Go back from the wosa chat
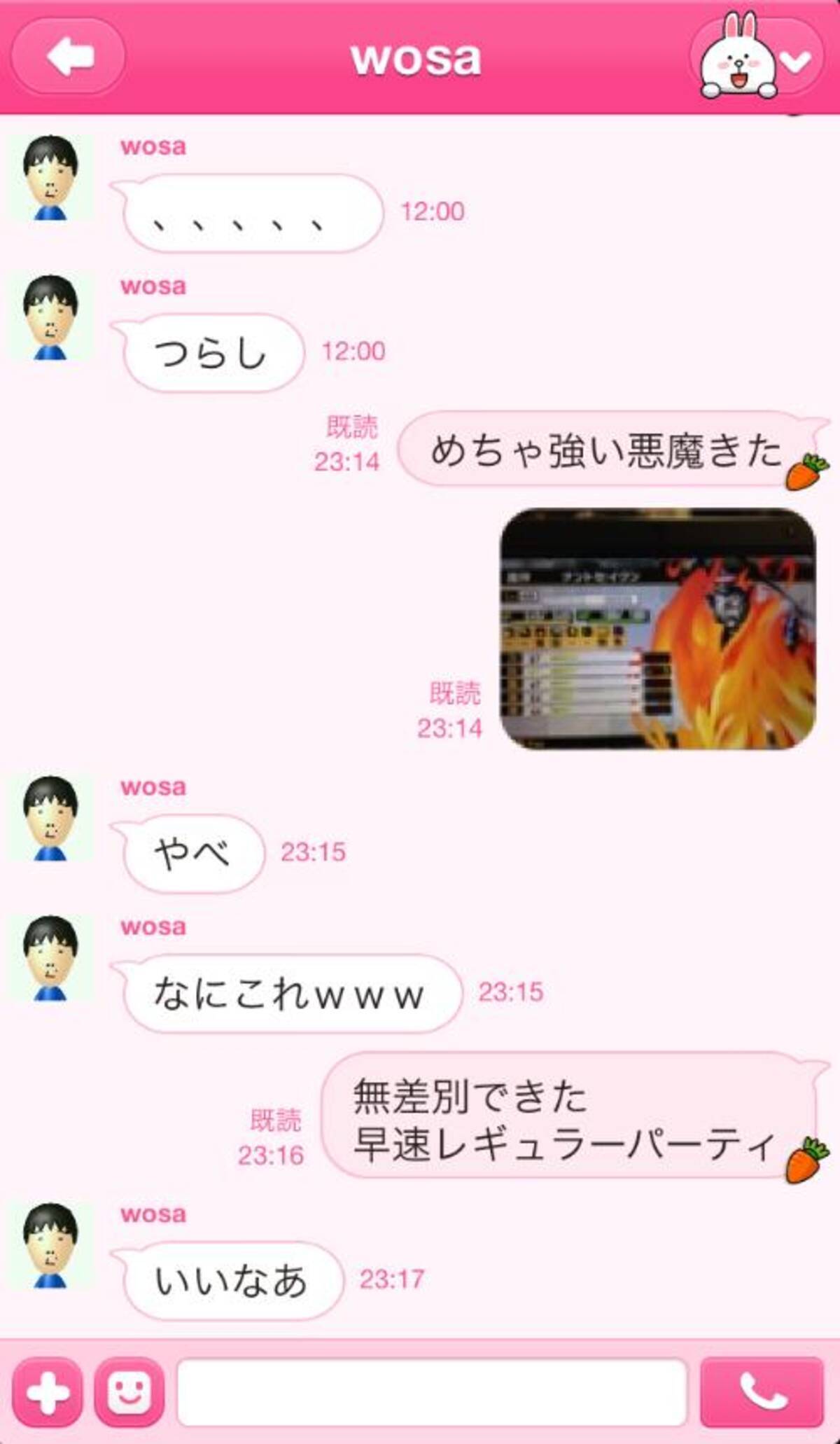 click(x=69, y=56)
